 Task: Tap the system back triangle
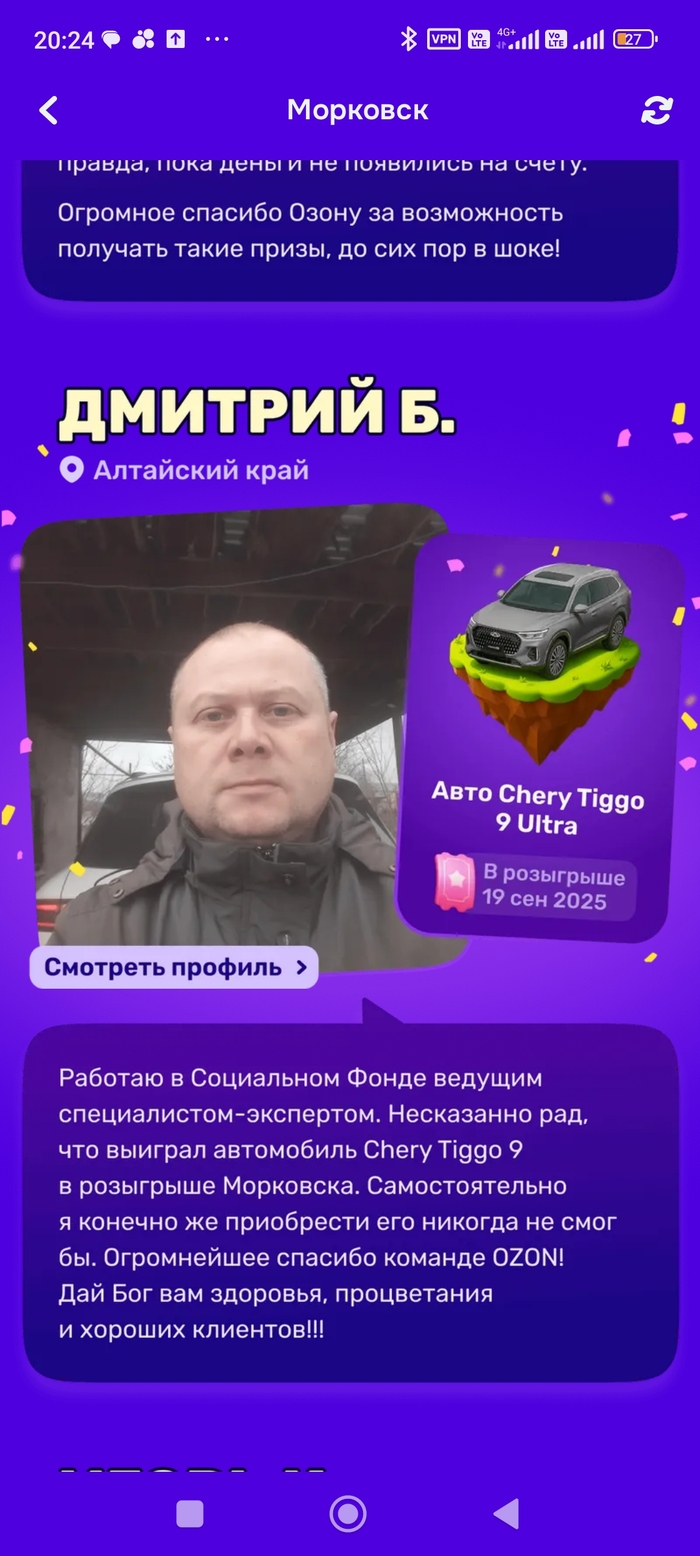(x=506, y=1513)
